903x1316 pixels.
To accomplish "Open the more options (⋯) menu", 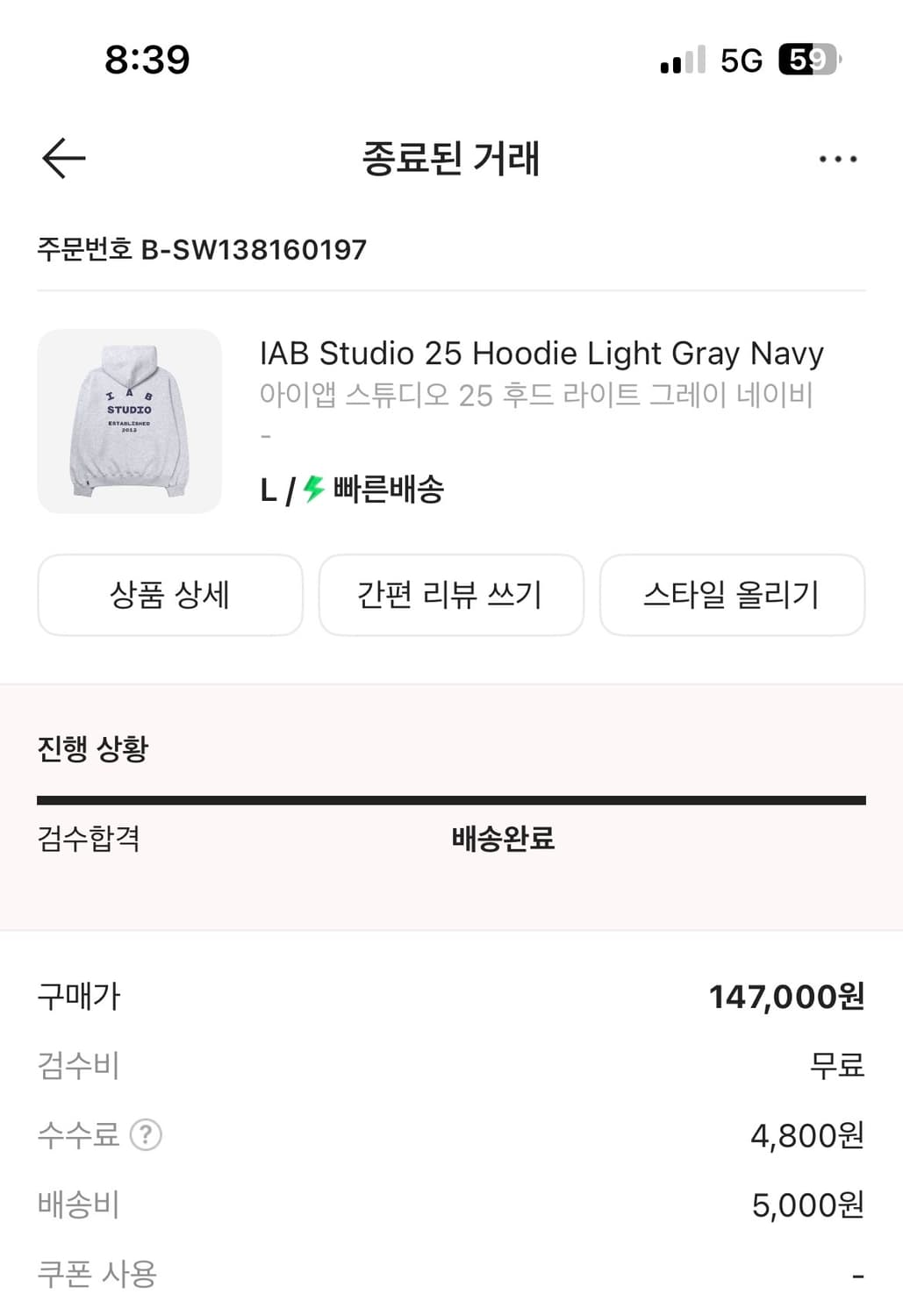I will [837, 159].
